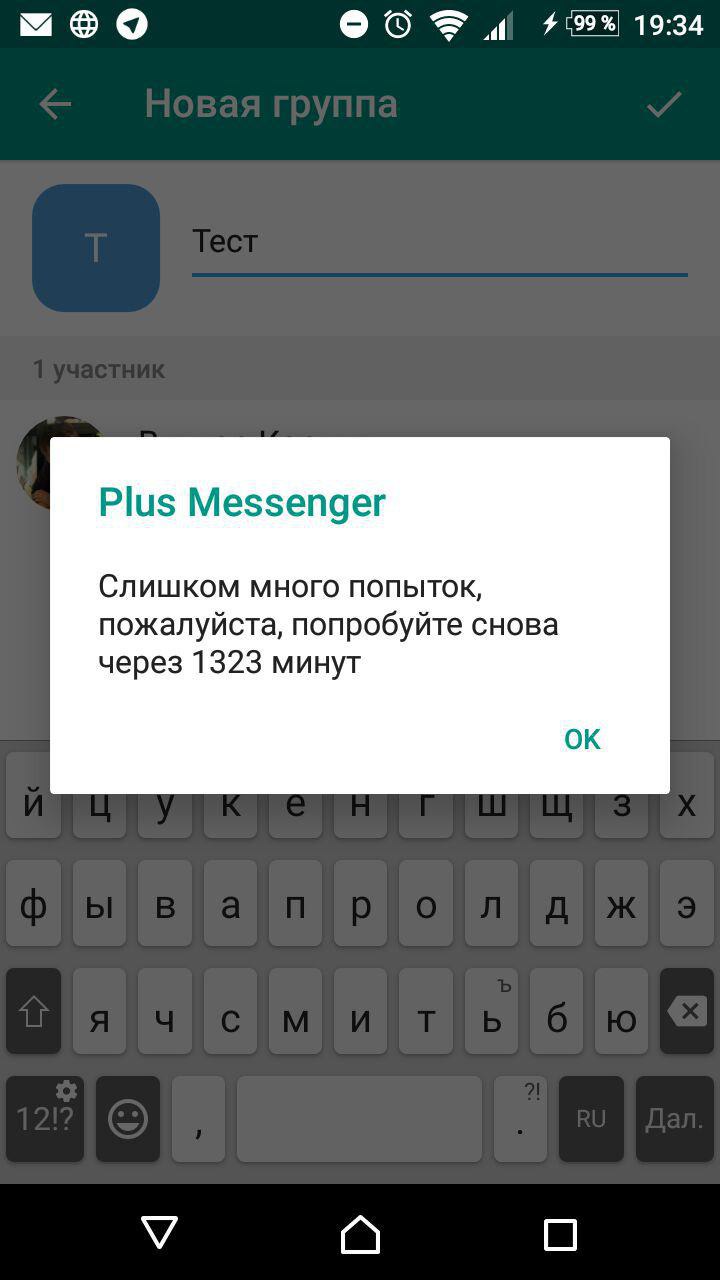Screen dimensions: 720x1280
Task: Confirm group creation with the checkmark
Action: click(x=664, y=104)
